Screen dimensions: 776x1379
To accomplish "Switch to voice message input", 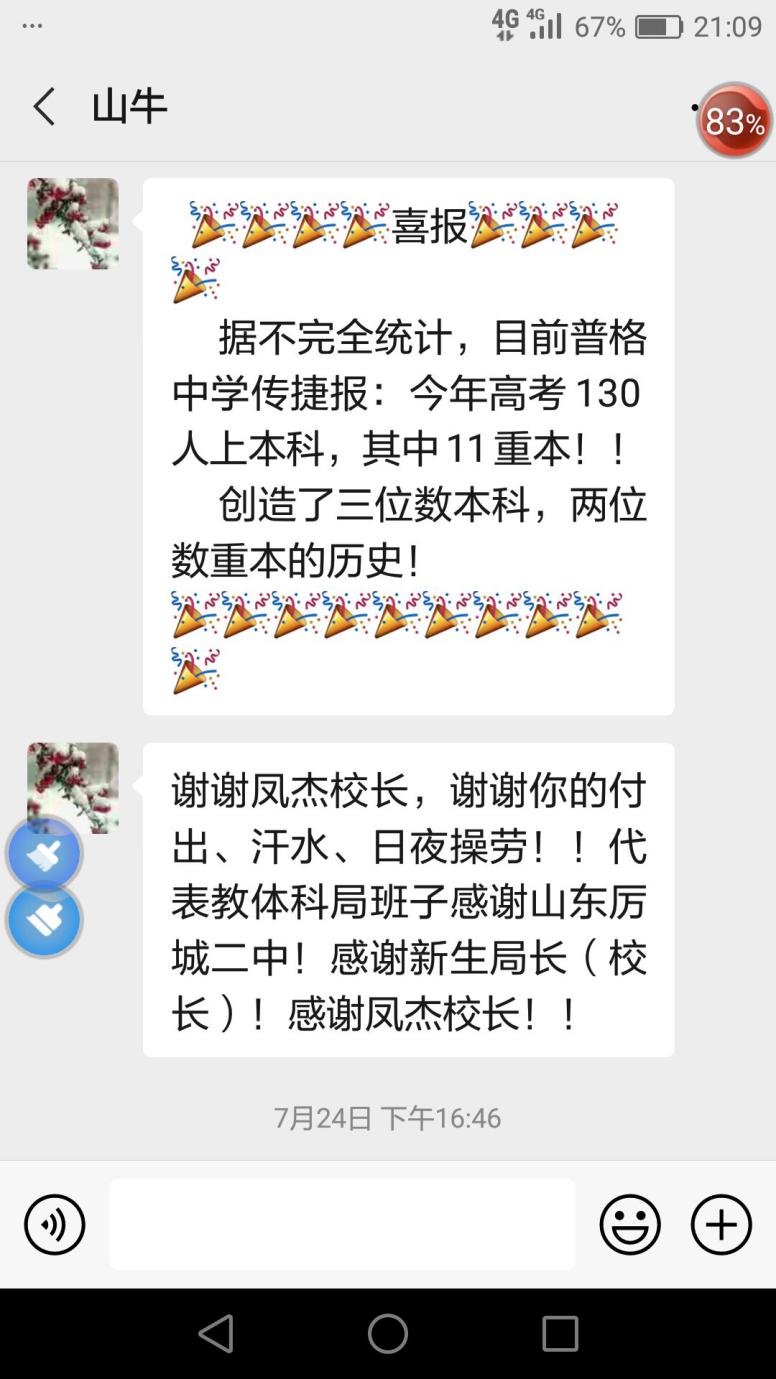I will tap(55, 1224).
